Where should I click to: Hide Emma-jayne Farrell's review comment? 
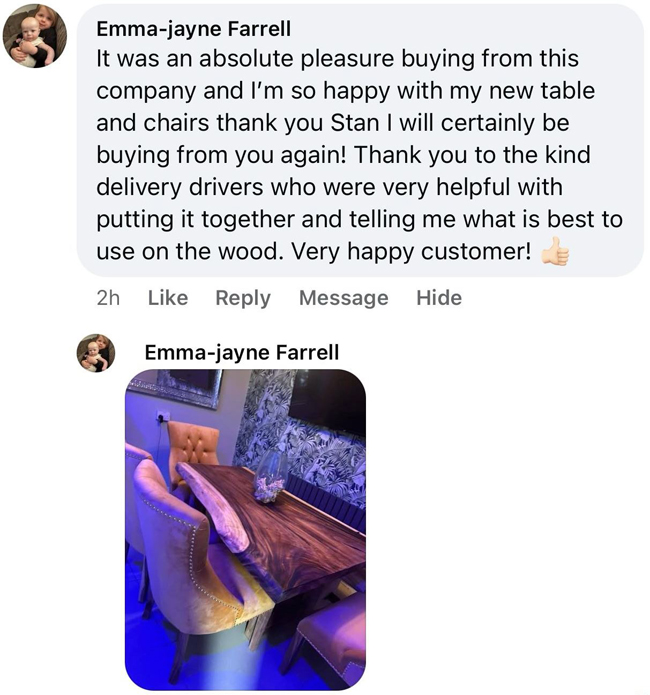[x=439, y=298]
